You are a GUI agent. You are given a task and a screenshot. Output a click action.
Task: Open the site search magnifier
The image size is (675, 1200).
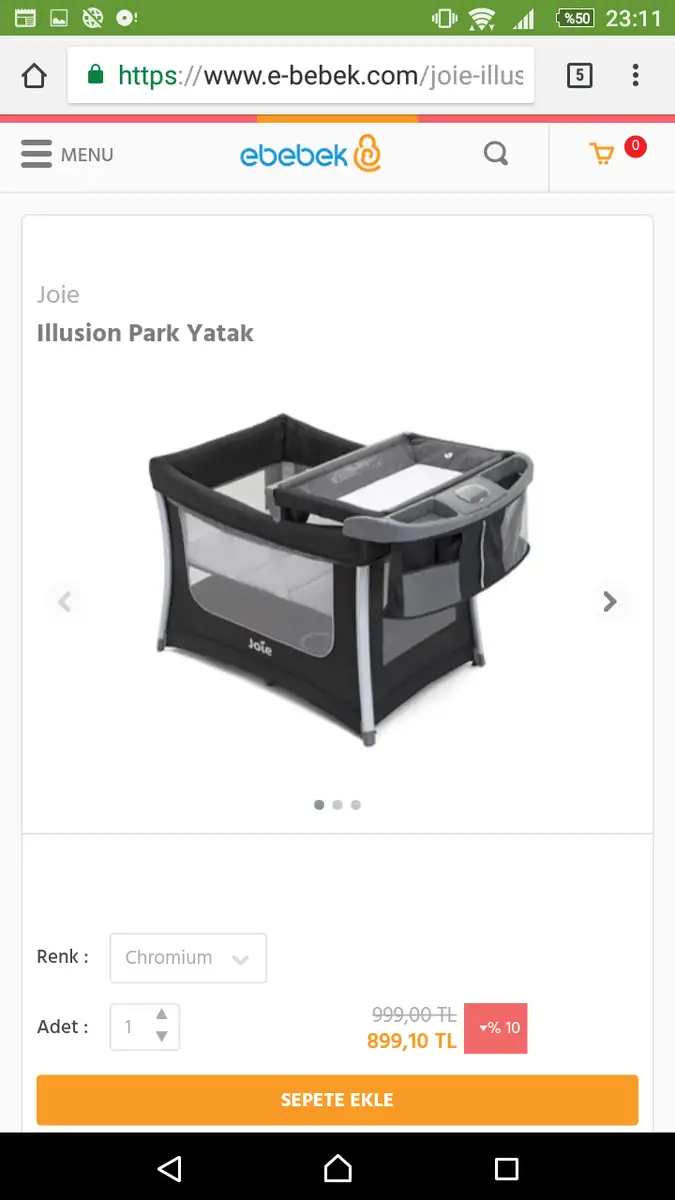[x=495, y=154]
